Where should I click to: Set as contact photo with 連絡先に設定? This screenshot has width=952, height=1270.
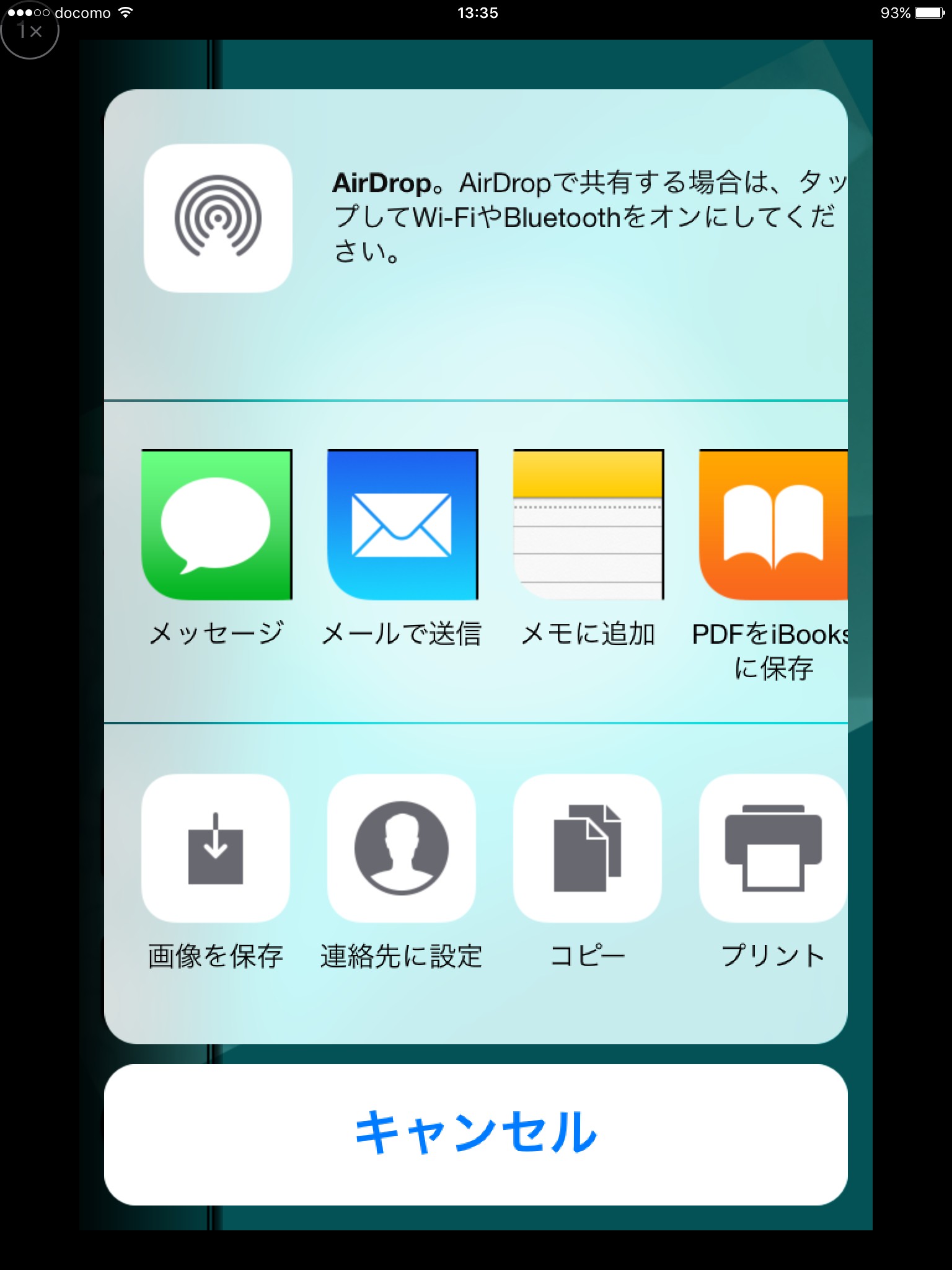click(402, 848)
